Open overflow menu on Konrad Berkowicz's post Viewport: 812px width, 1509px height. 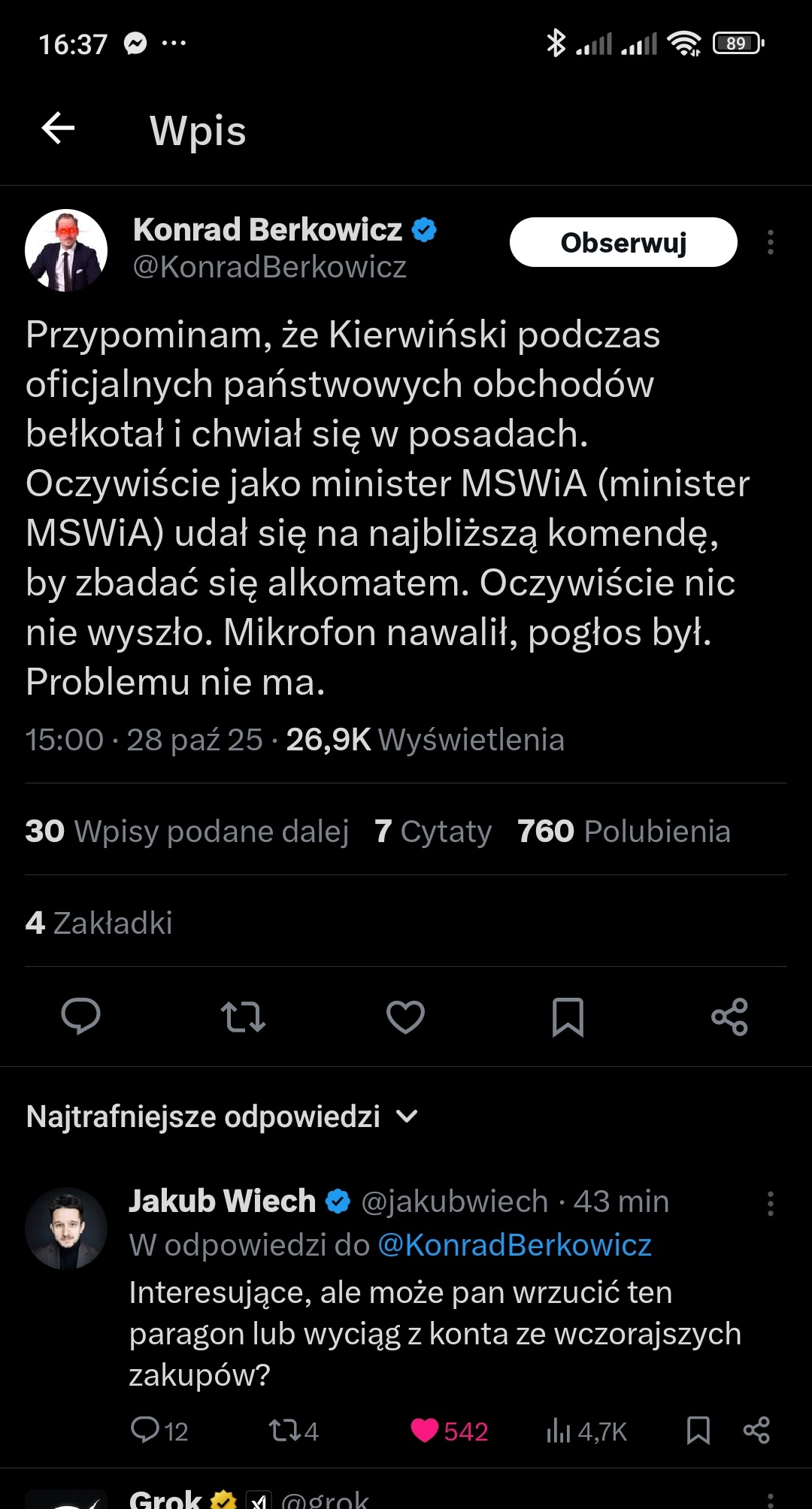click(770, 242)
